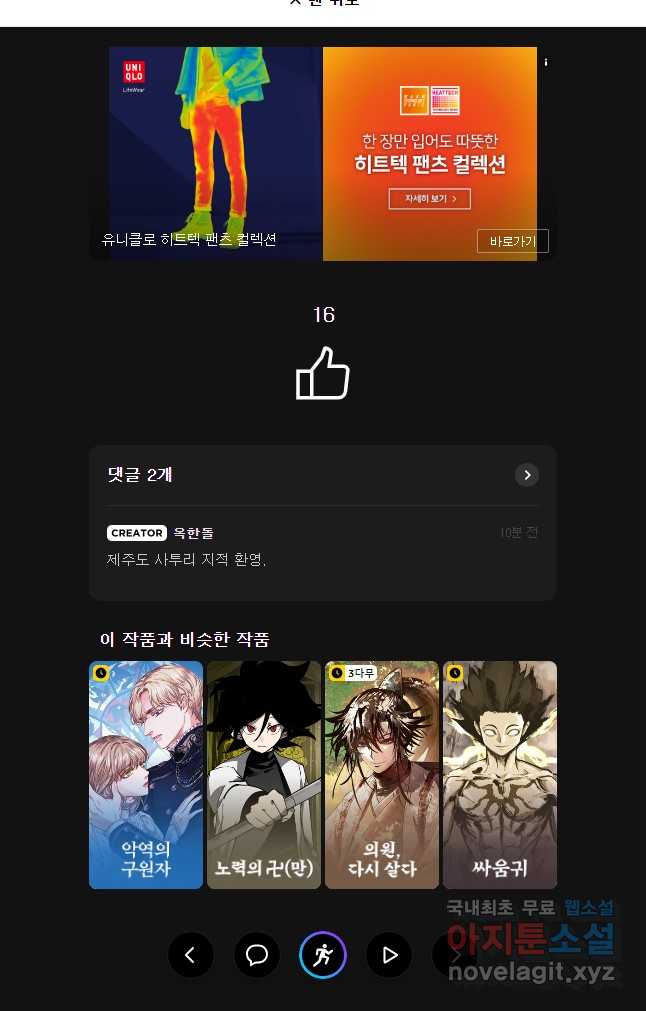Open similar work 싸움귀
646x1011 pixels.
(500, 774)
